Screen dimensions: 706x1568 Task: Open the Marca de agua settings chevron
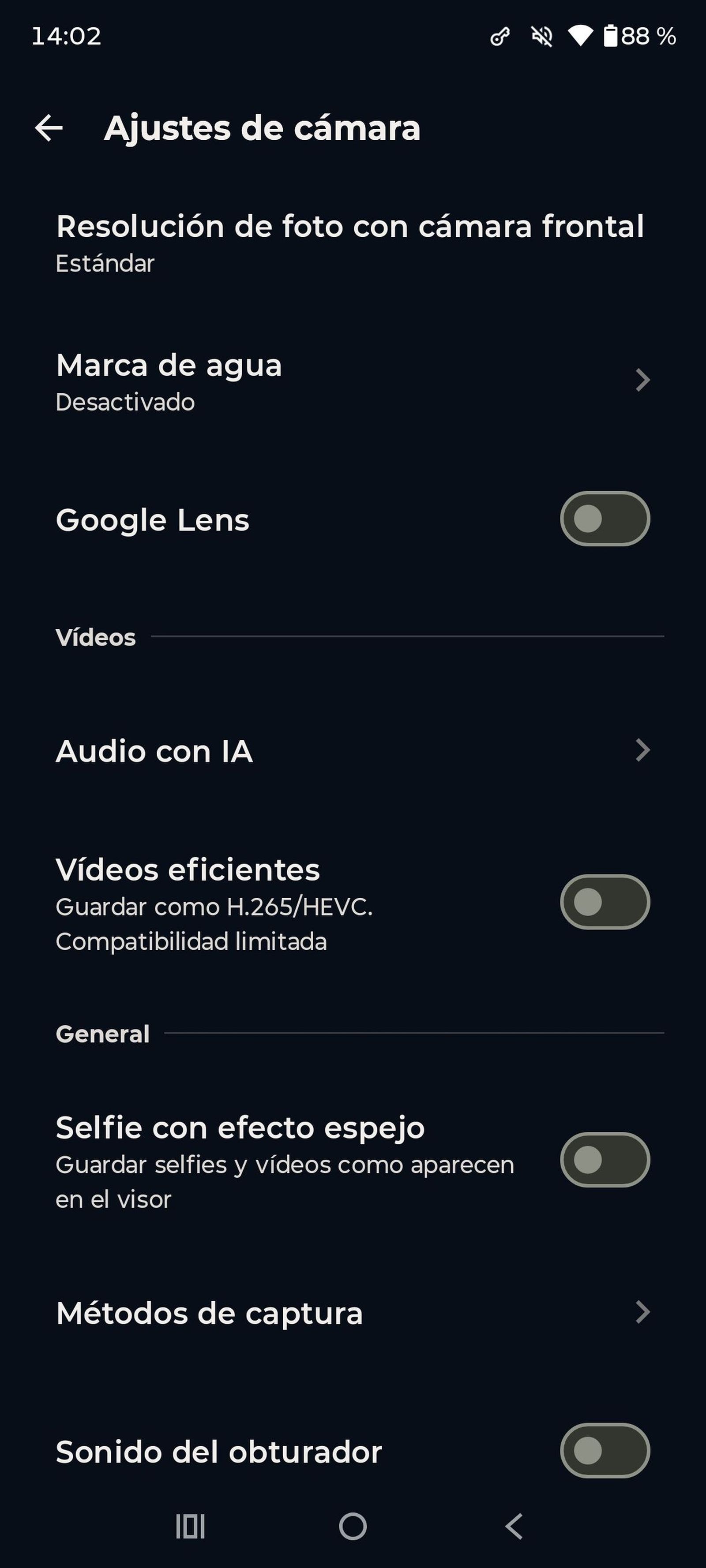(x=642, y=381)
